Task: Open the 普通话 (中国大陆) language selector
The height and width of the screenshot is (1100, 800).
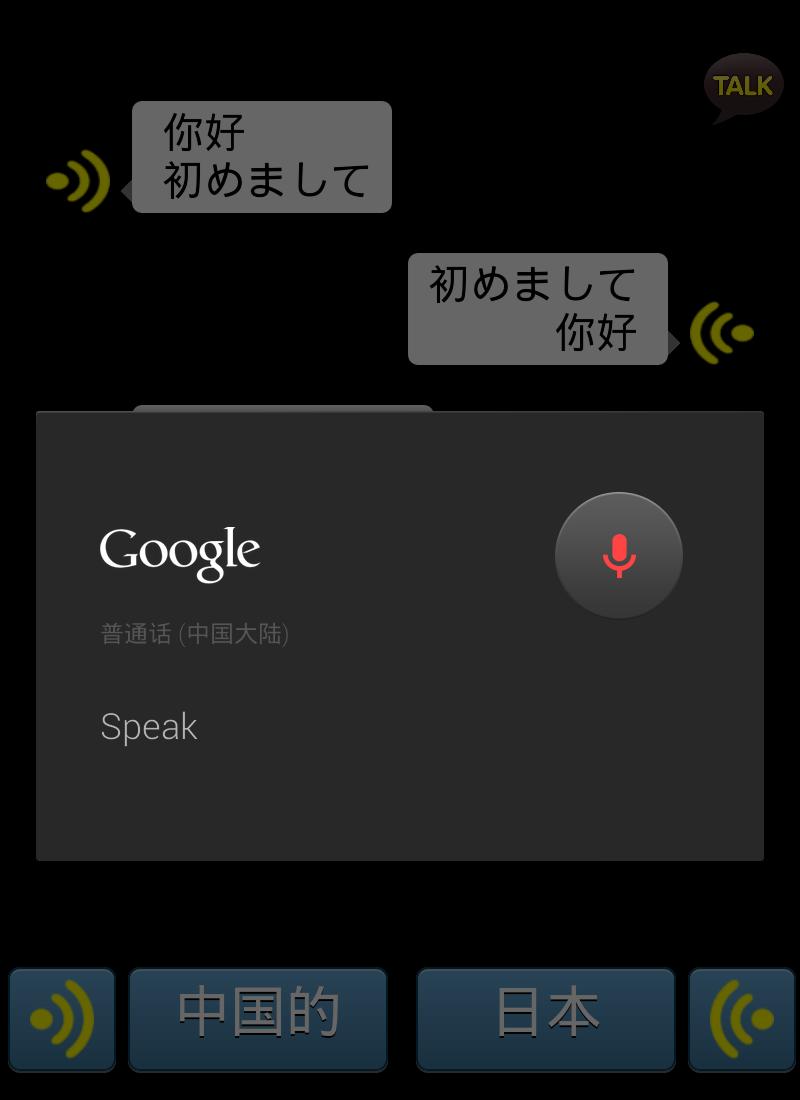Action: click(x=196, y=631)
